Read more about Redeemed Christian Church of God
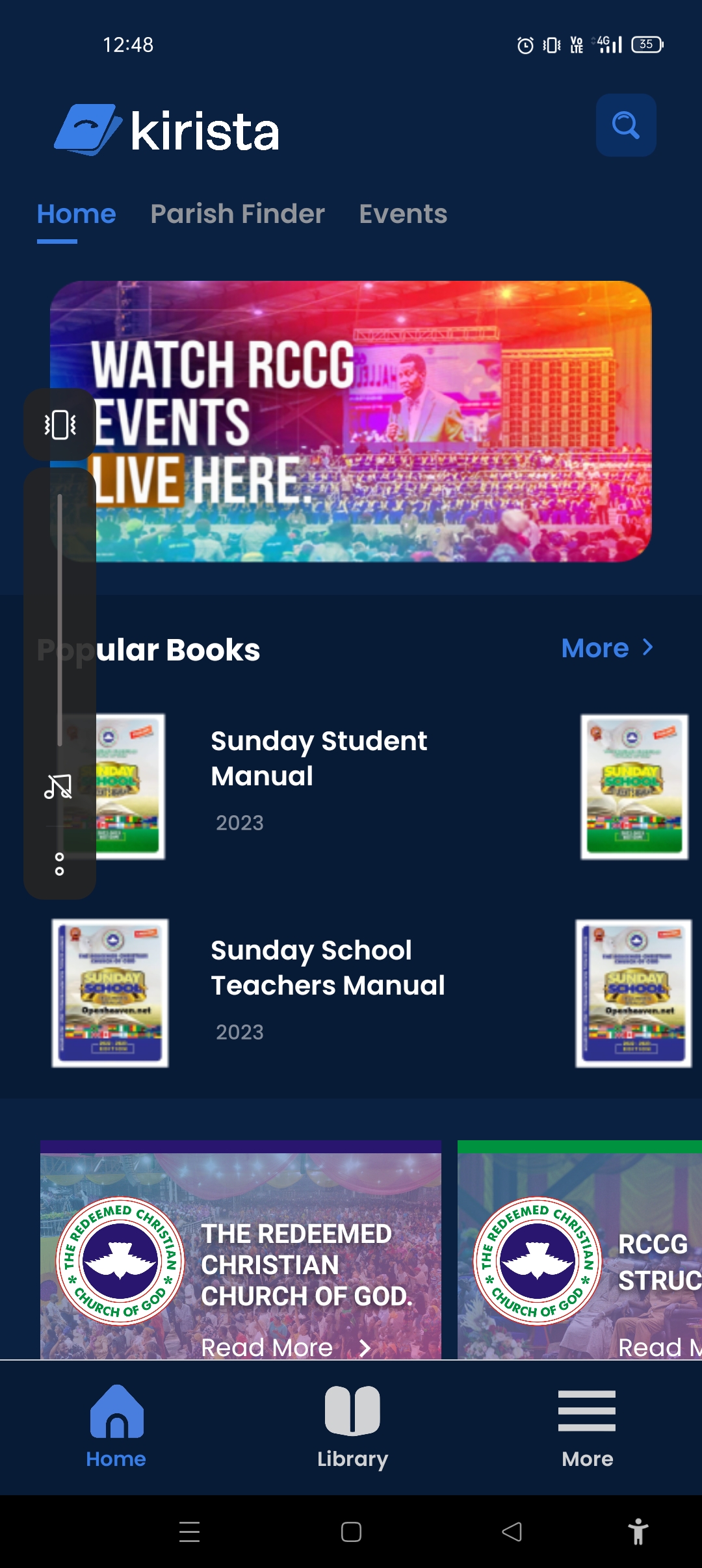This screenshot has height=1568, width=702. (x=285, y=1347)
